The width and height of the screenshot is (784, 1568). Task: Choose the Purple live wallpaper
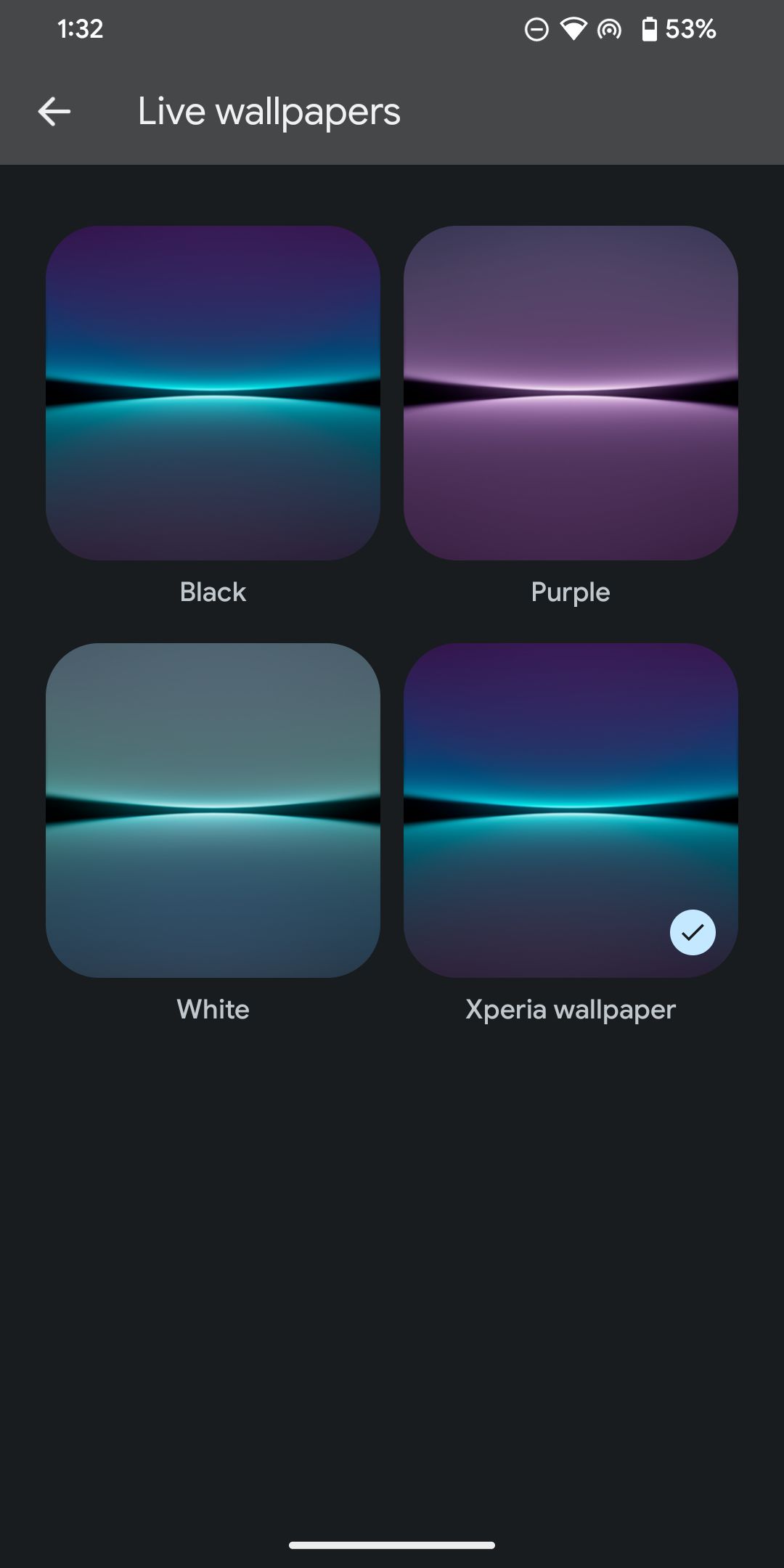571,393
